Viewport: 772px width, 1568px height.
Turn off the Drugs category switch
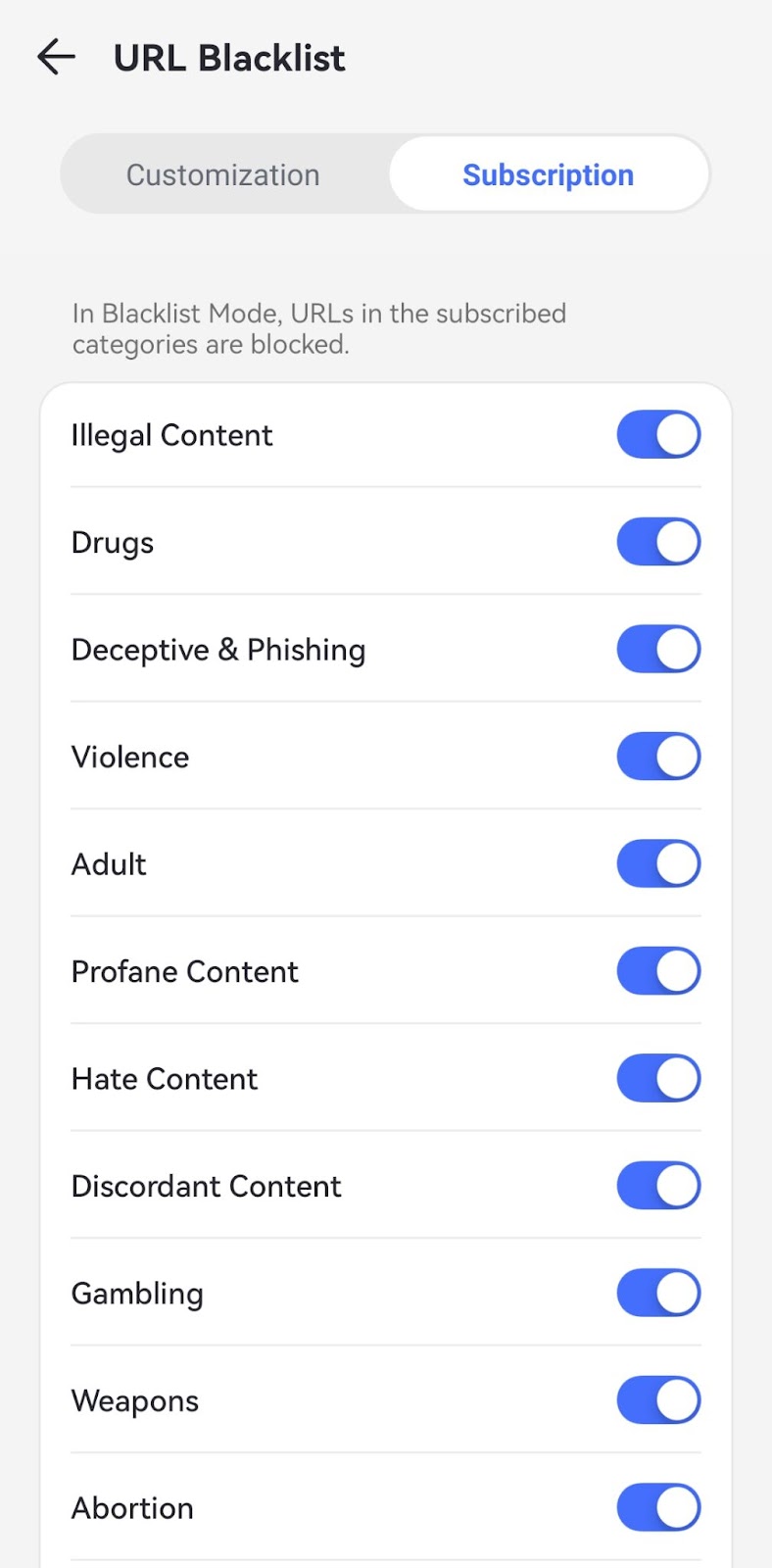coord(657,541)
